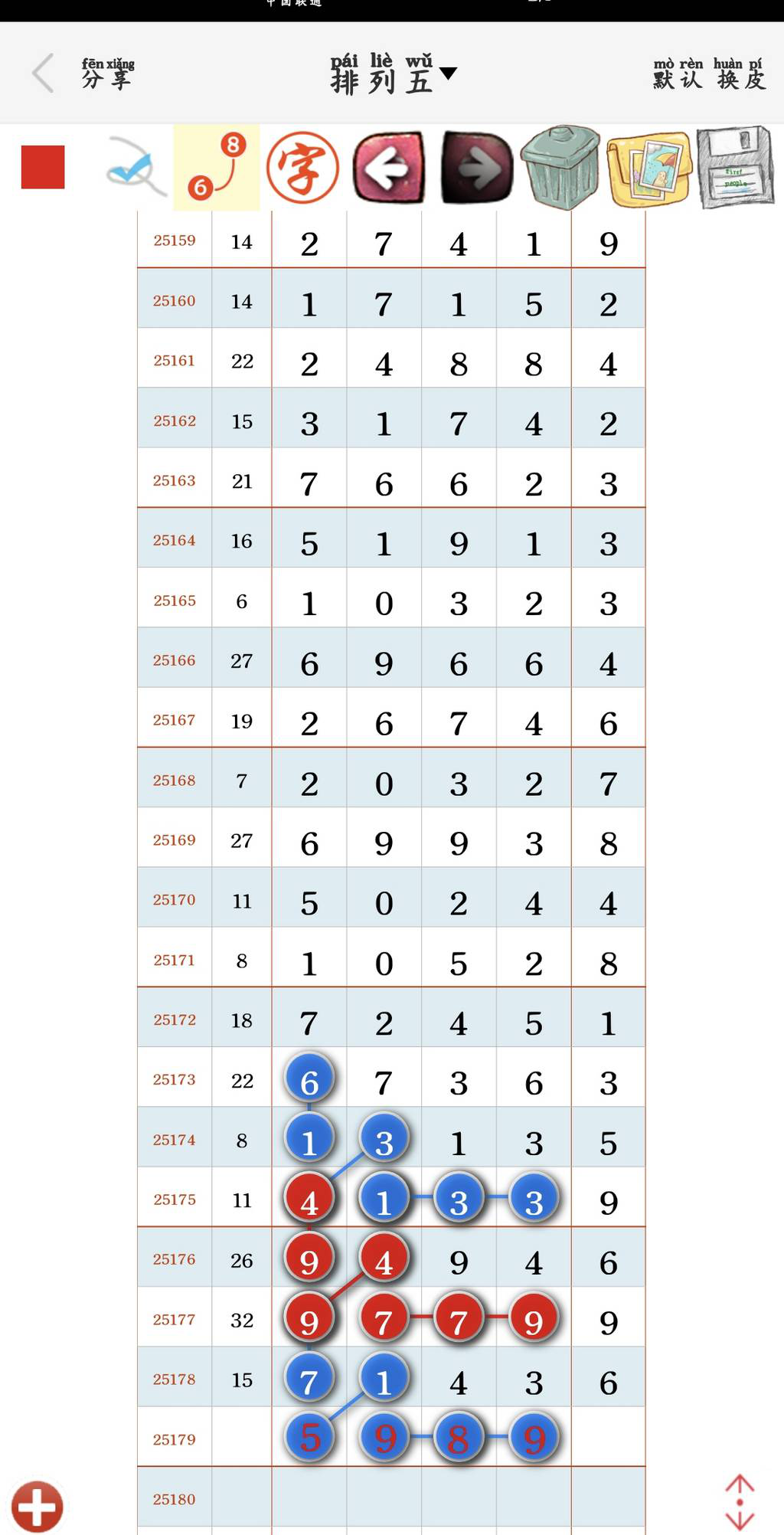Choose the 字 text tool

(x=302, y=167)
